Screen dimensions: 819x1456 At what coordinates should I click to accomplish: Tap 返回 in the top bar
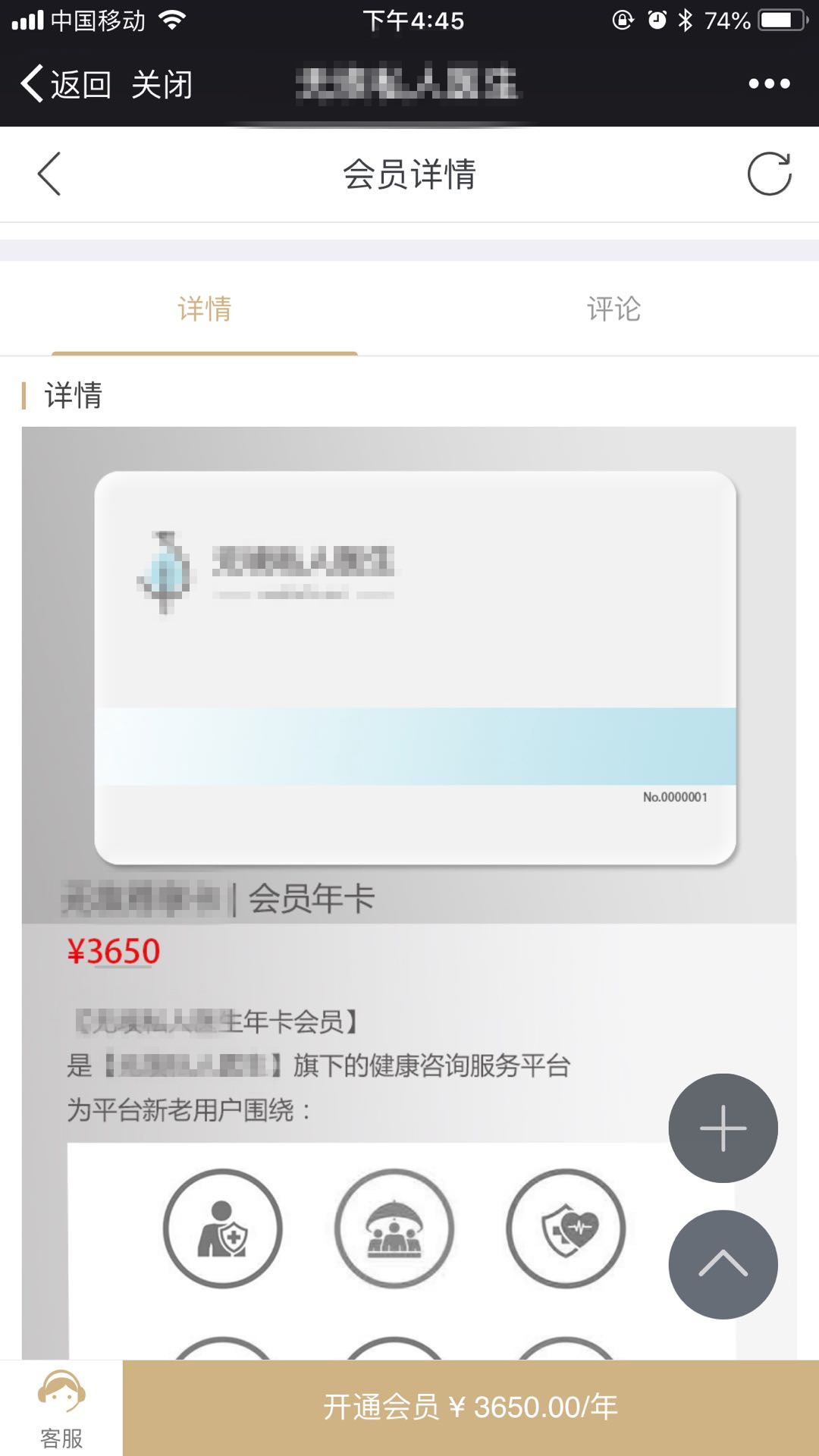(67, 84)
